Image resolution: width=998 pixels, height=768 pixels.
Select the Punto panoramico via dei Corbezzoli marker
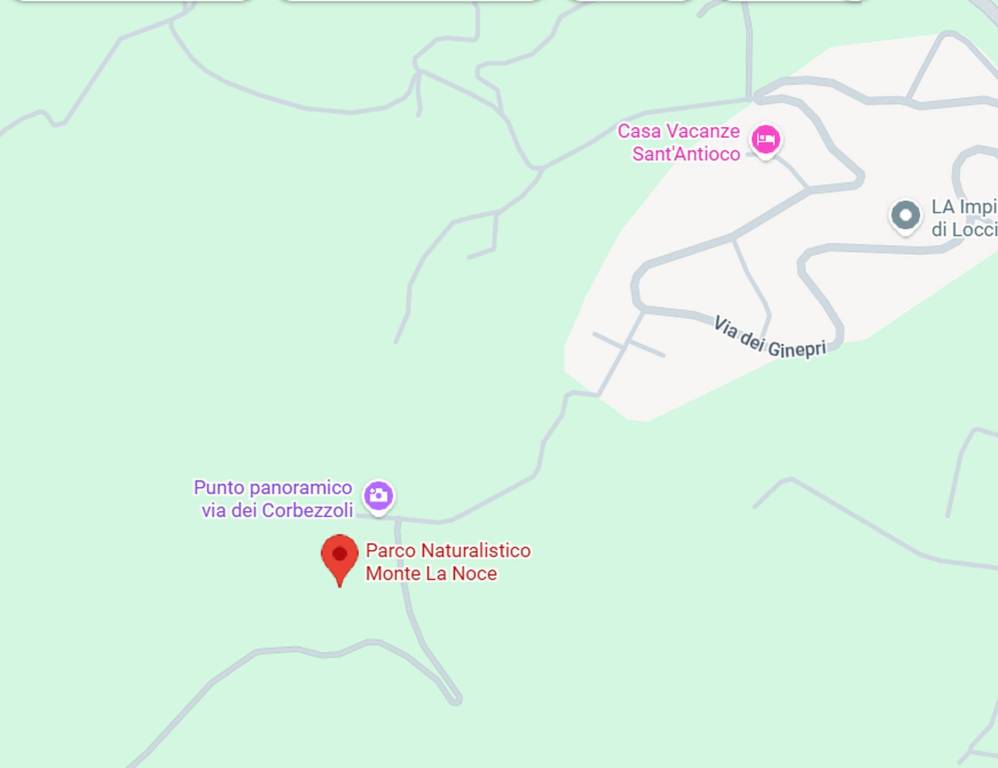tap(378, 495)
